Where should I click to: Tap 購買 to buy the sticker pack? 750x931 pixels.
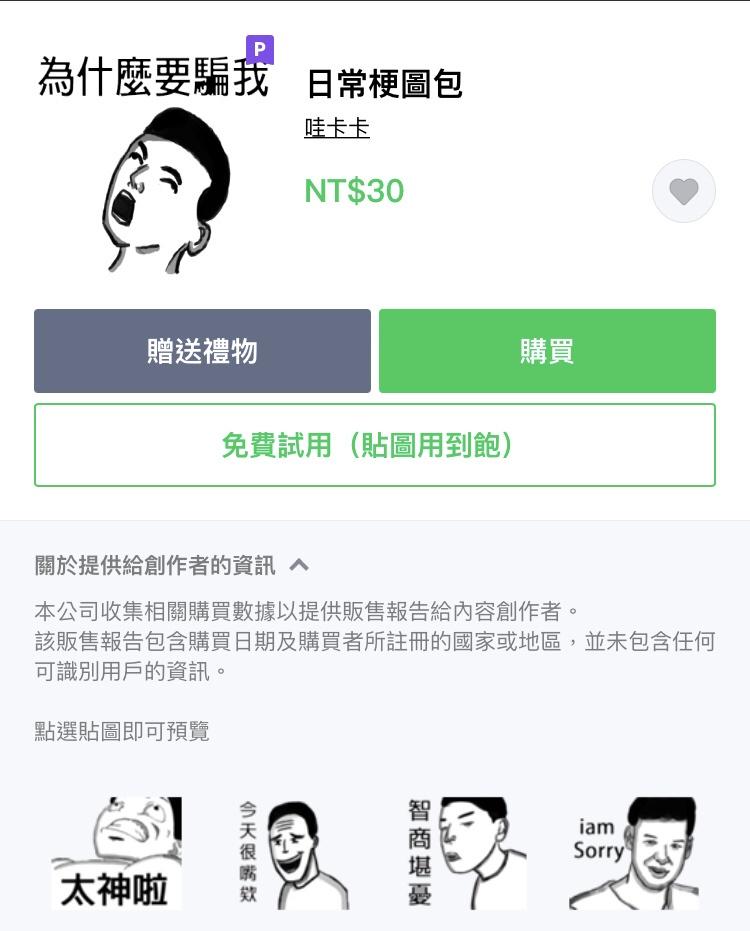tap(547, 351)
